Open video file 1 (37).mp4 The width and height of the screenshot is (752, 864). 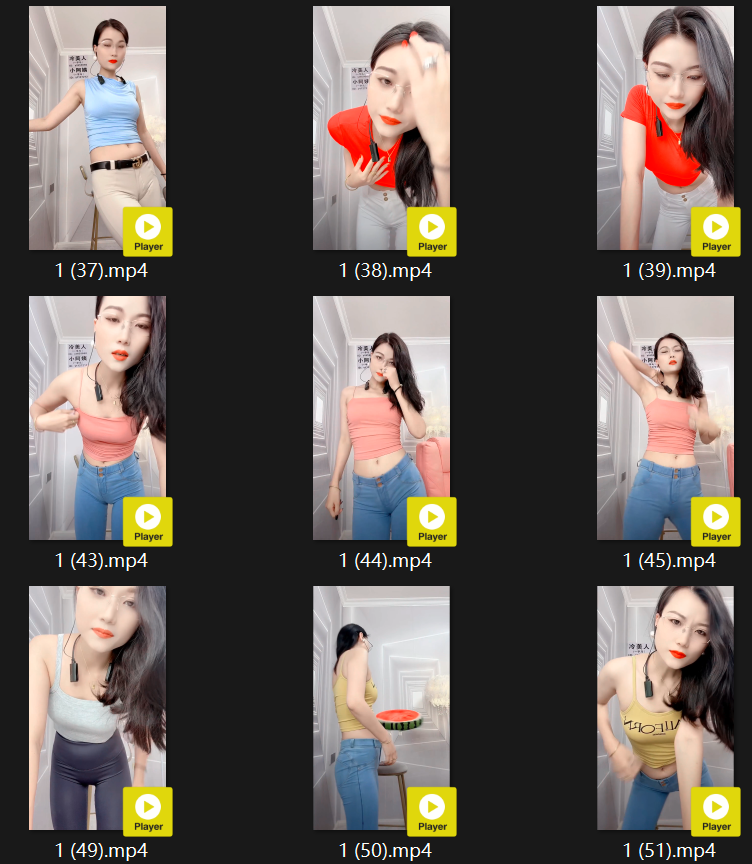point(97,128)
